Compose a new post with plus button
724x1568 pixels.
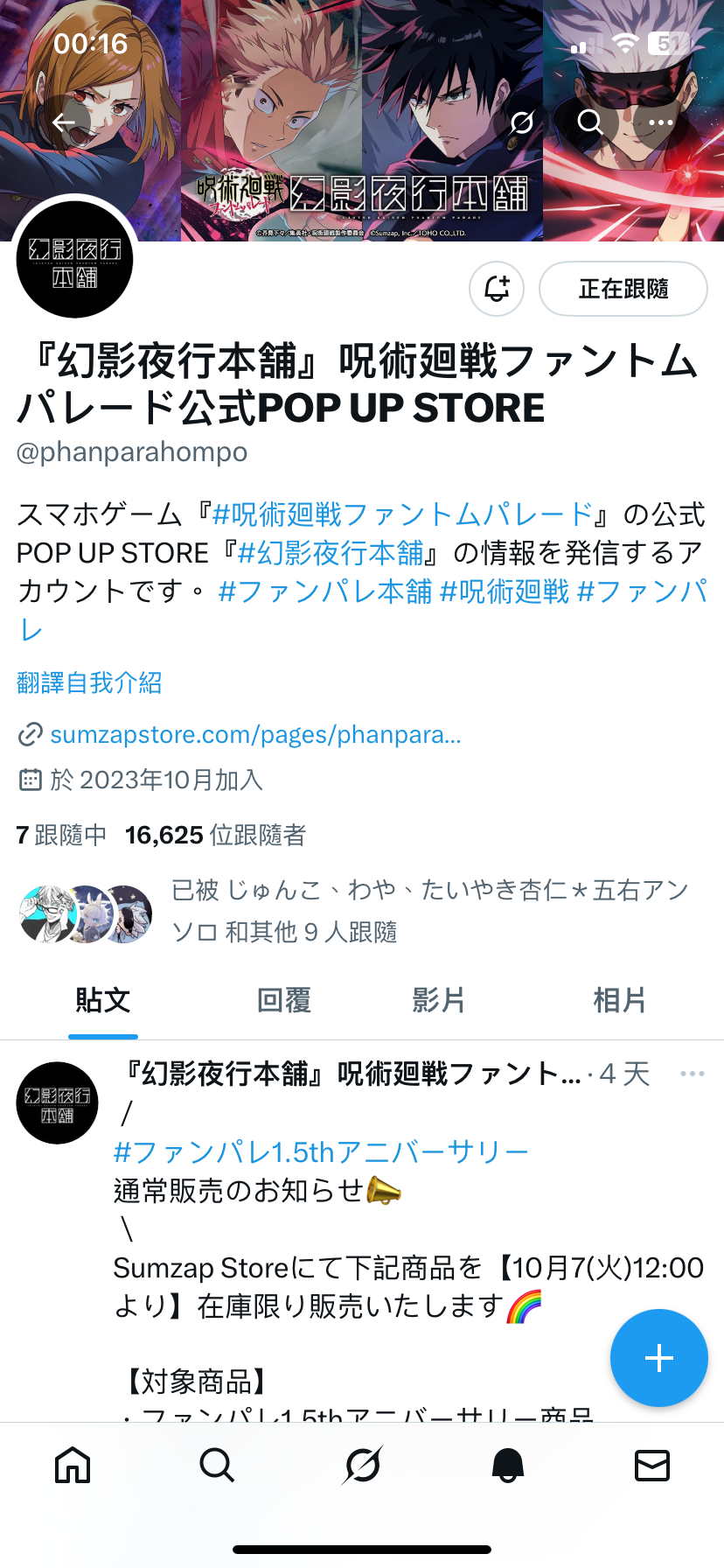(658, 1358)
